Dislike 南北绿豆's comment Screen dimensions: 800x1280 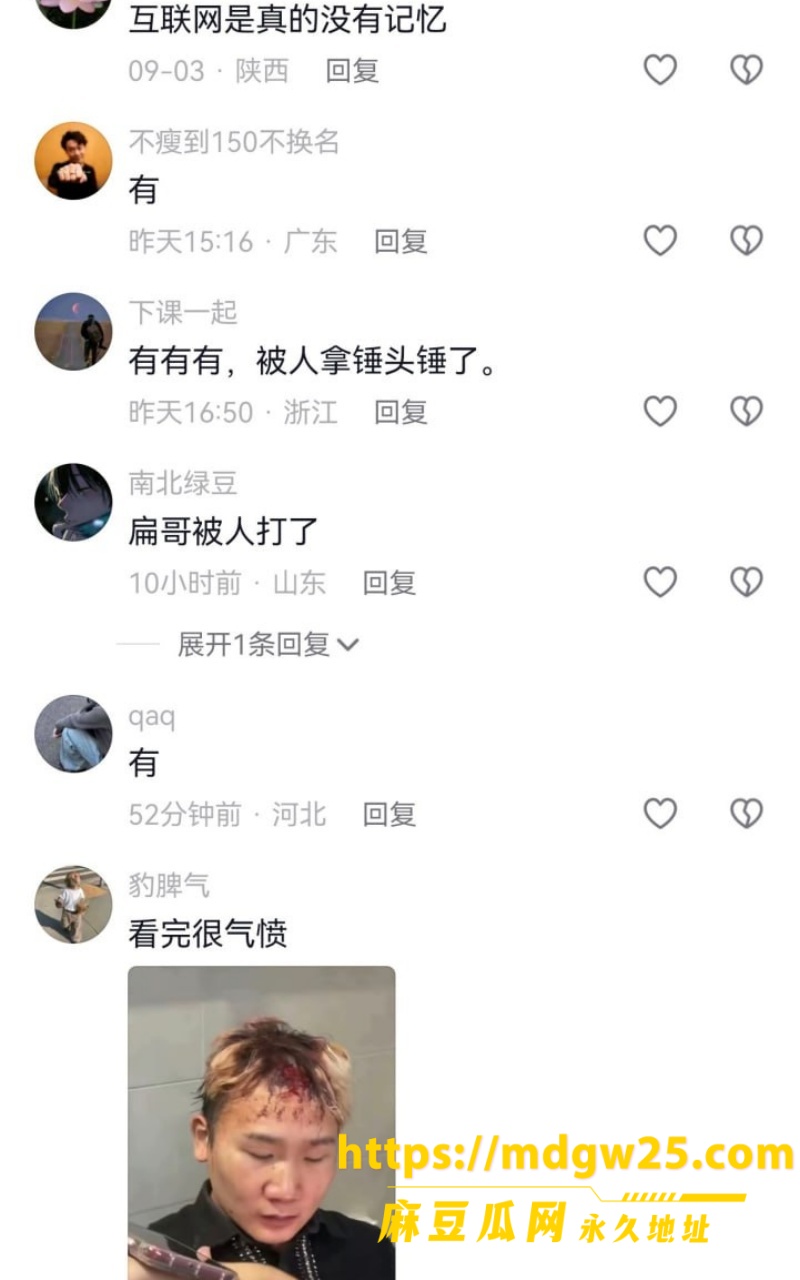[x=746, y=582]
